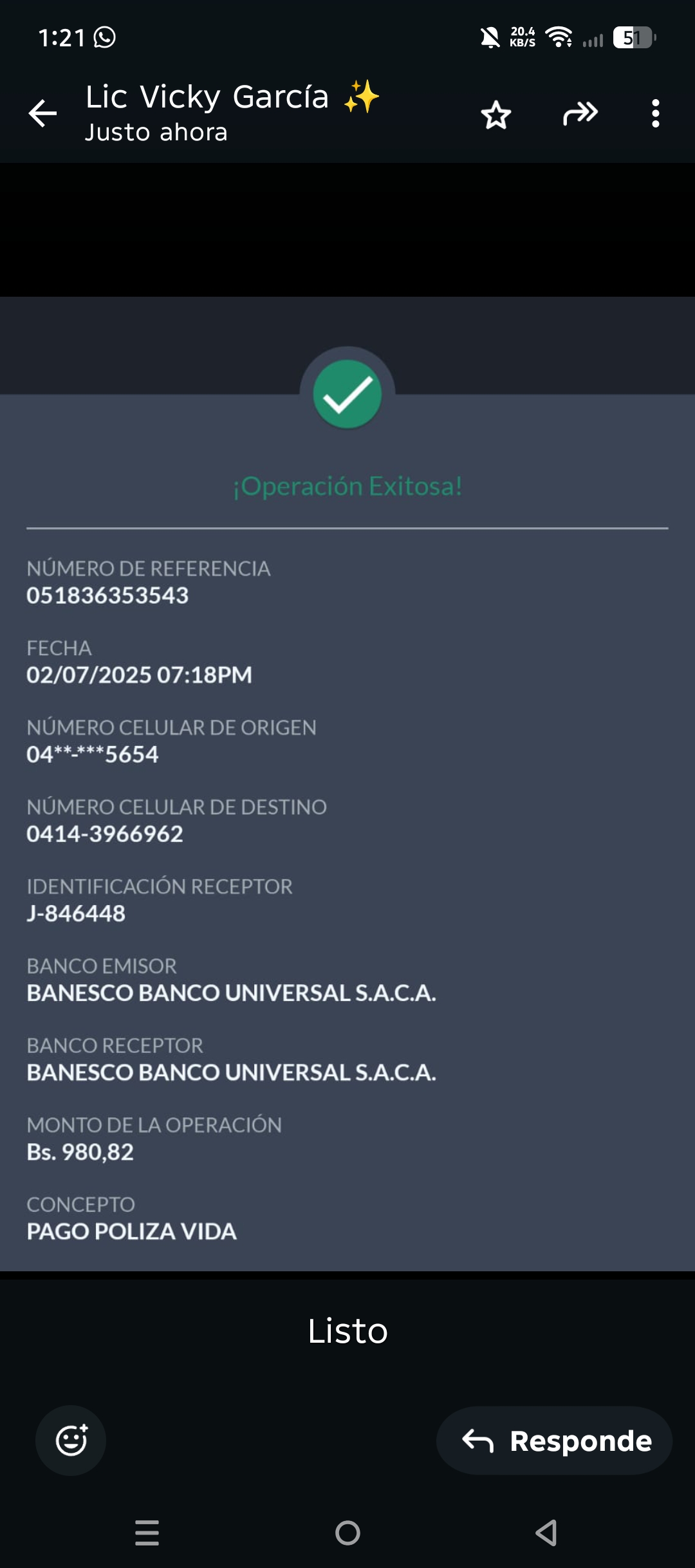
Task: Add an emoji reaction to this image
Action: 71,1441
